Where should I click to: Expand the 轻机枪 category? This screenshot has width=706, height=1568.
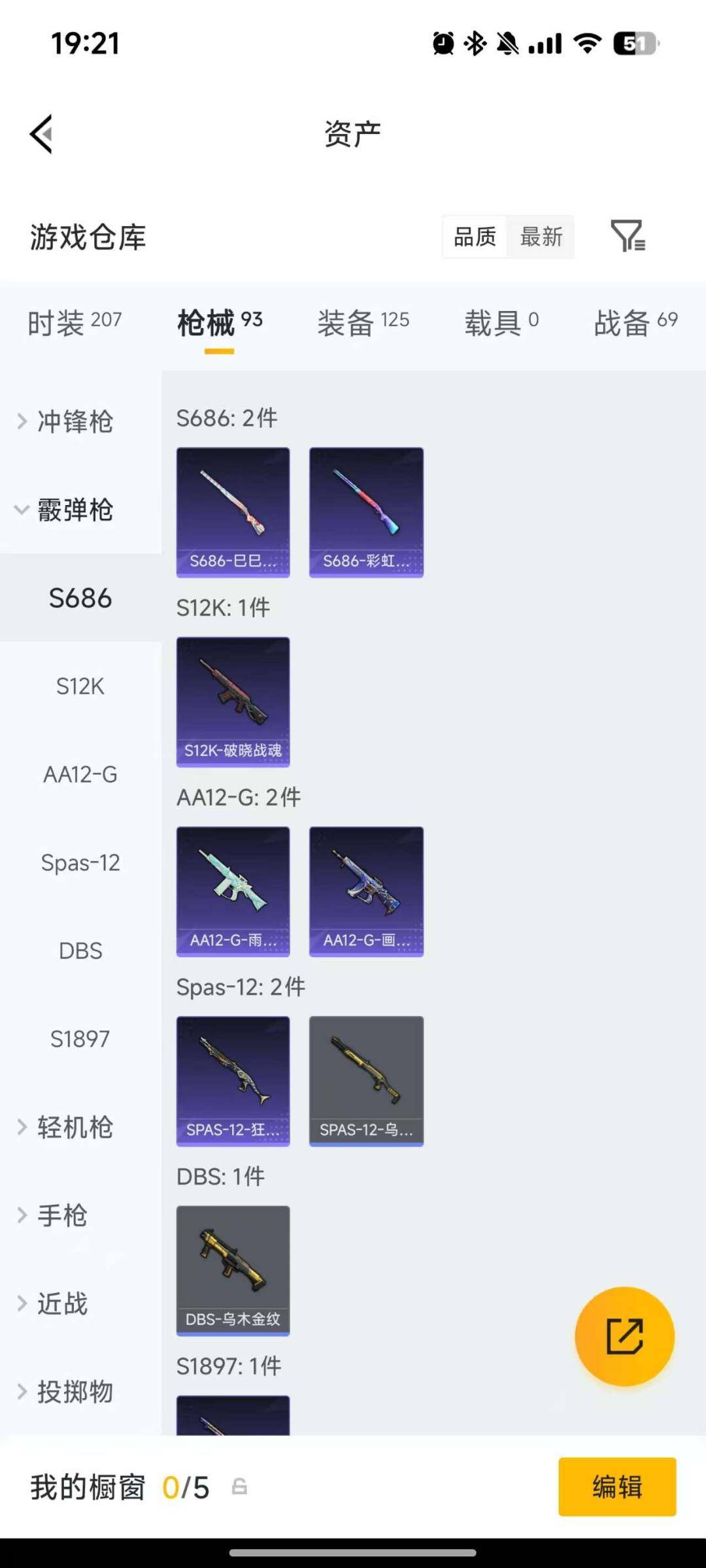(73, 1127)
